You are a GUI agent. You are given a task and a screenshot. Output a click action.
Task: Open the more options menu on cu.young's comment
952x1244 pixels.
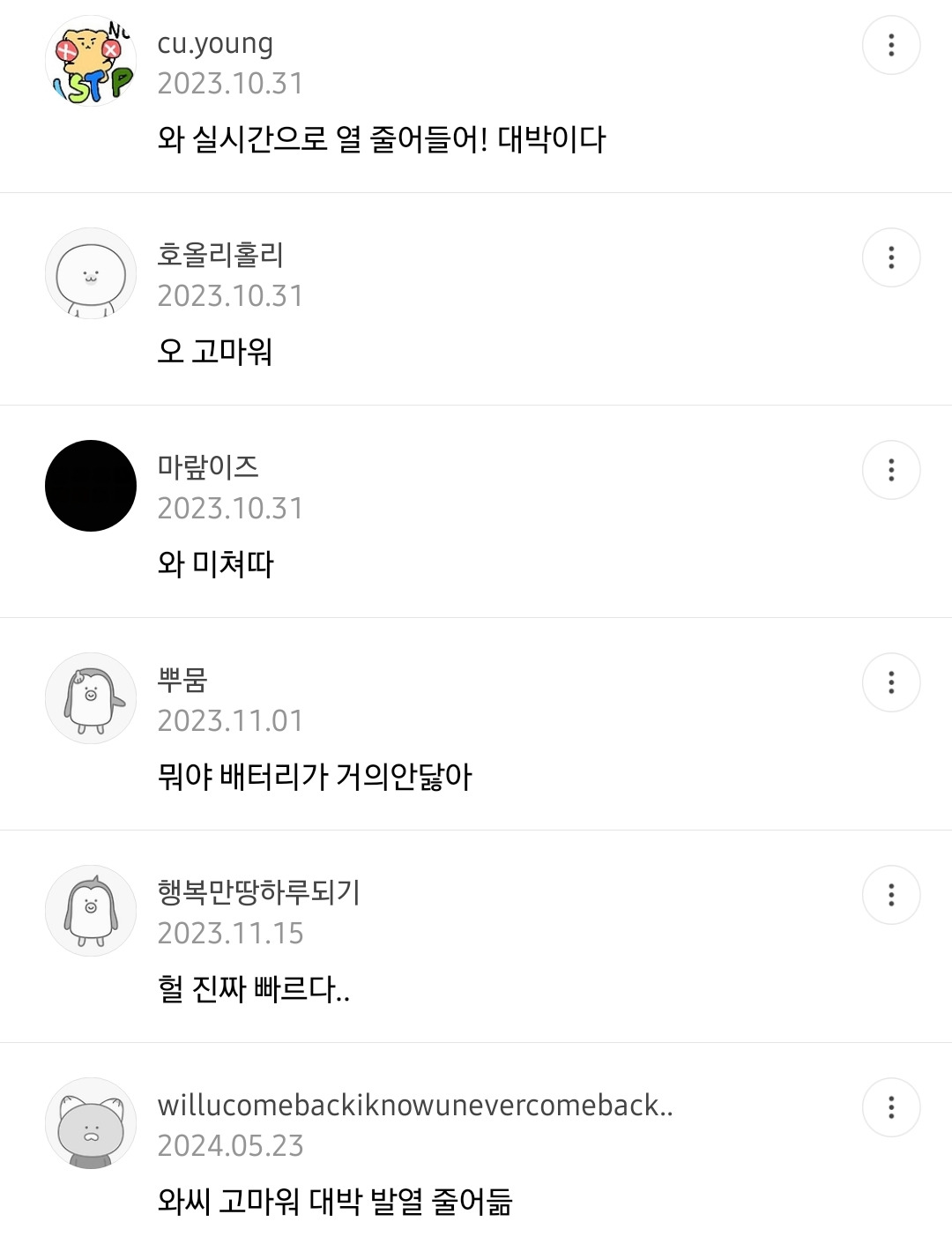[891, 45]
